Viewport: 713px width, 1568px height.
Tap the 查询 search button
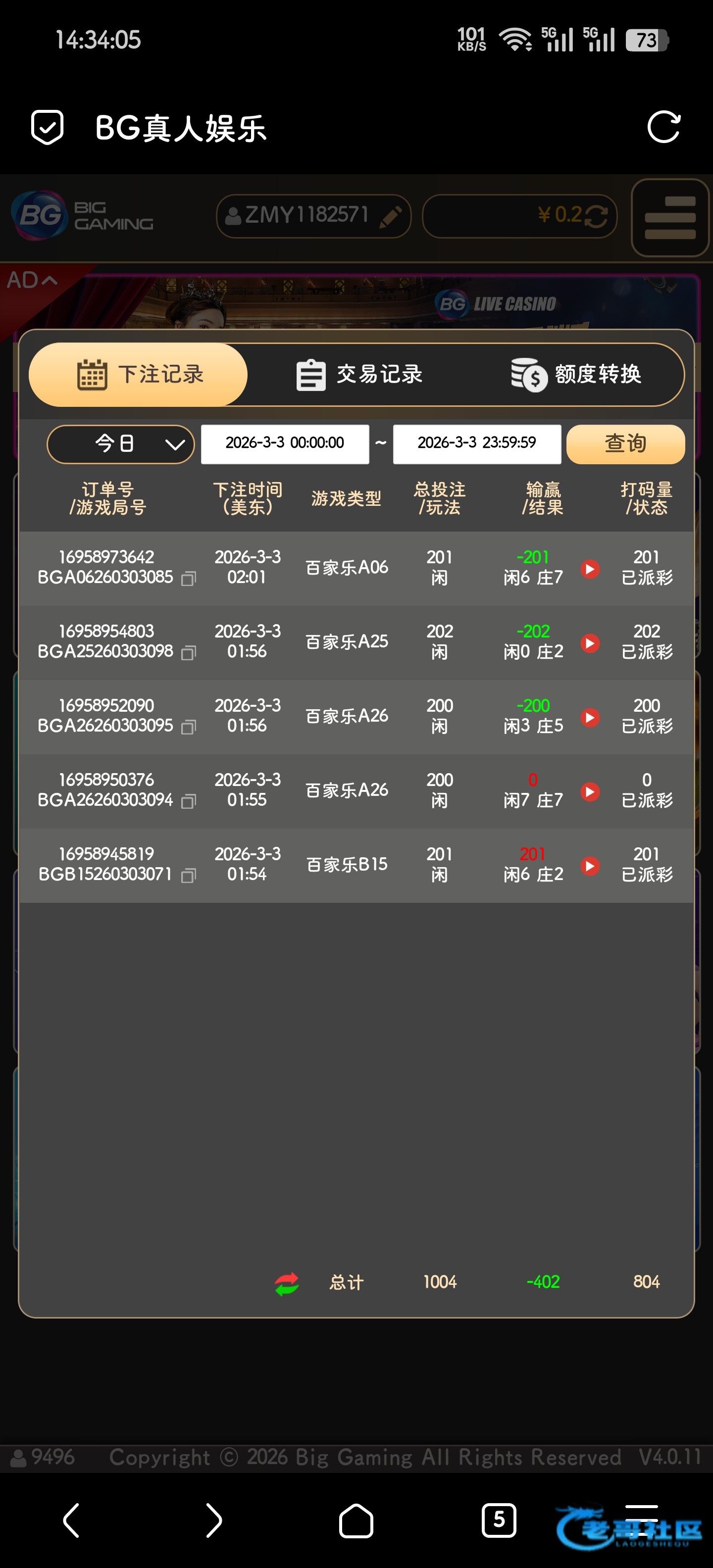[x=625, y=444]
